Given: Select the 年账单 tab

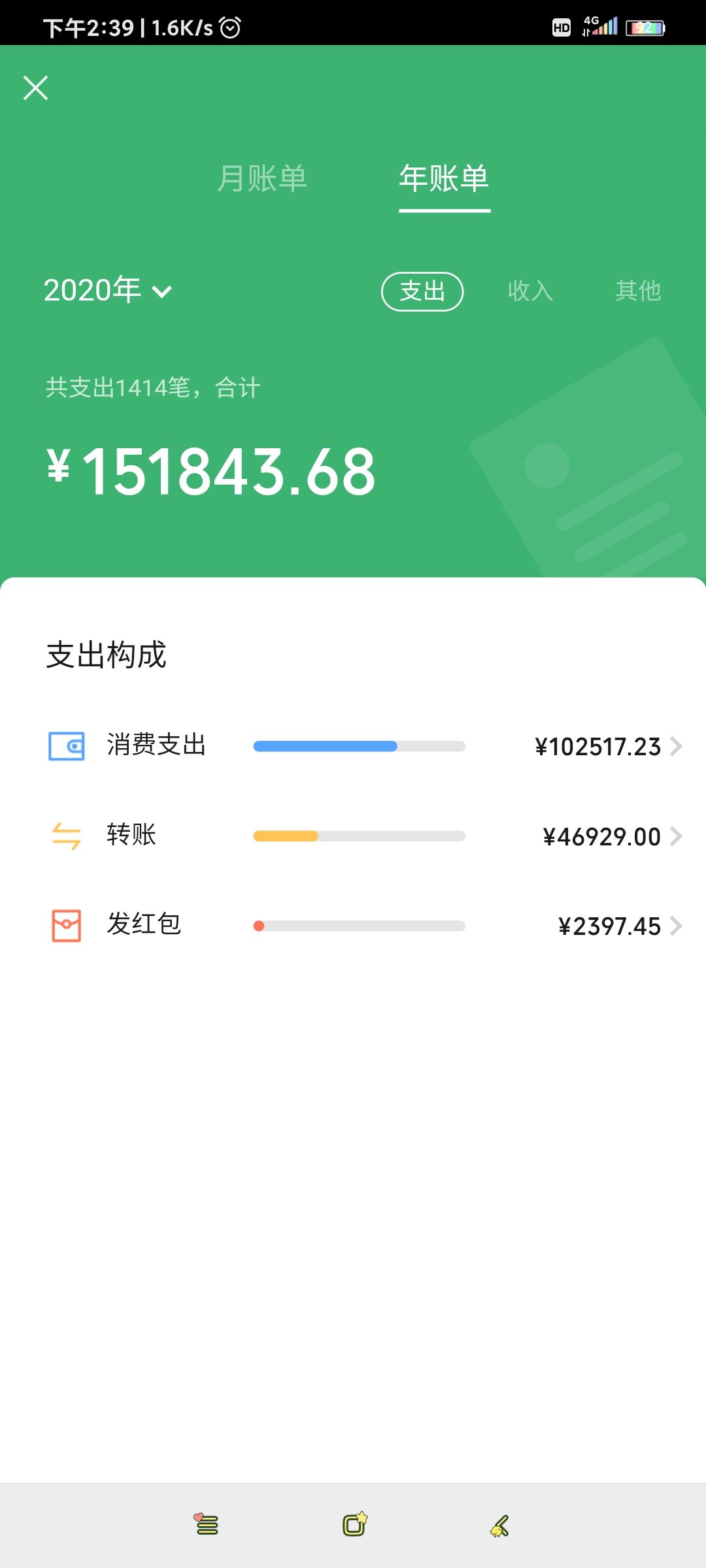Looking at the screenshot, I should point(445,178).
